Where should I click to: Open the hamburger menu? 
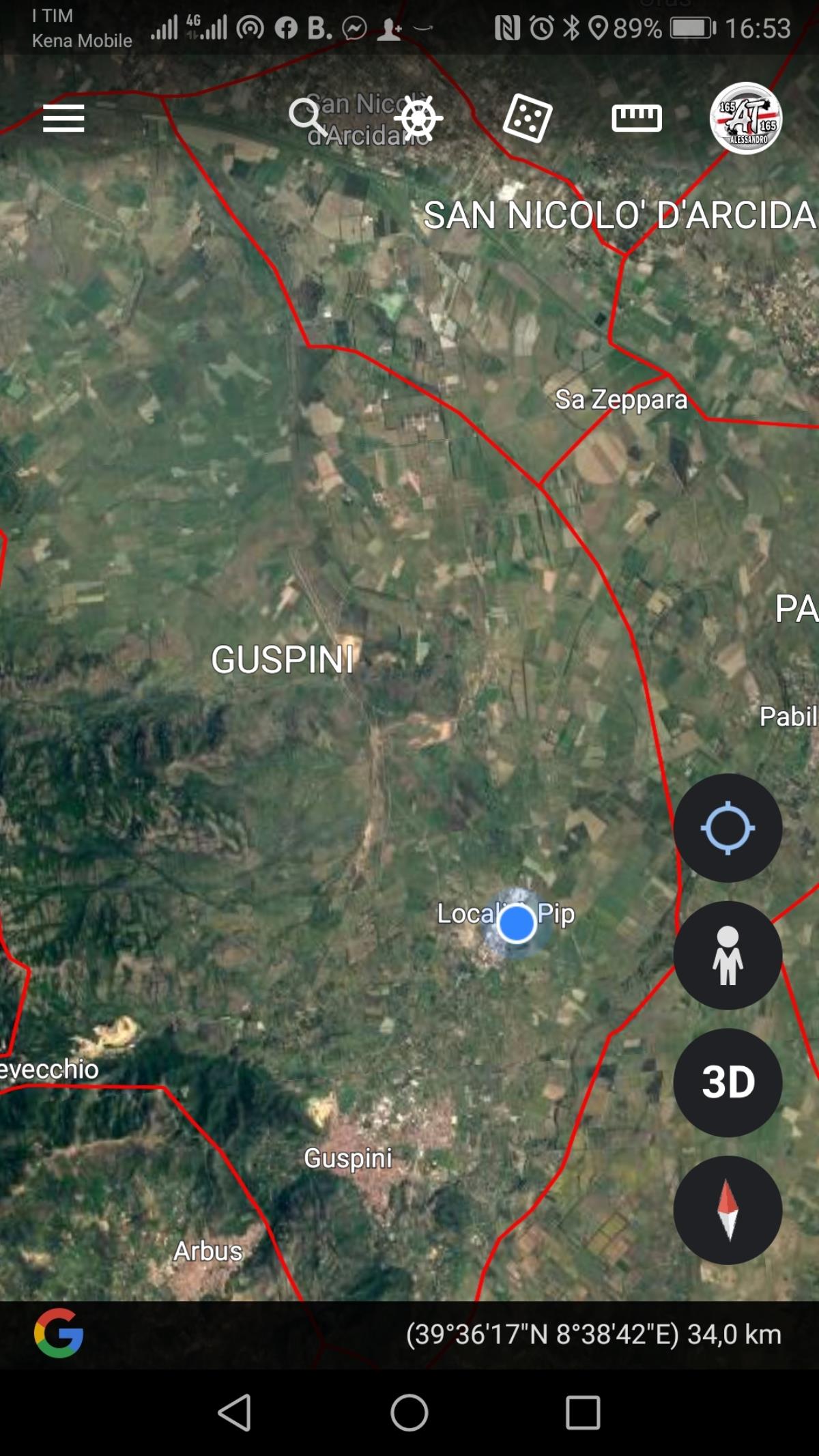(63, 119)
